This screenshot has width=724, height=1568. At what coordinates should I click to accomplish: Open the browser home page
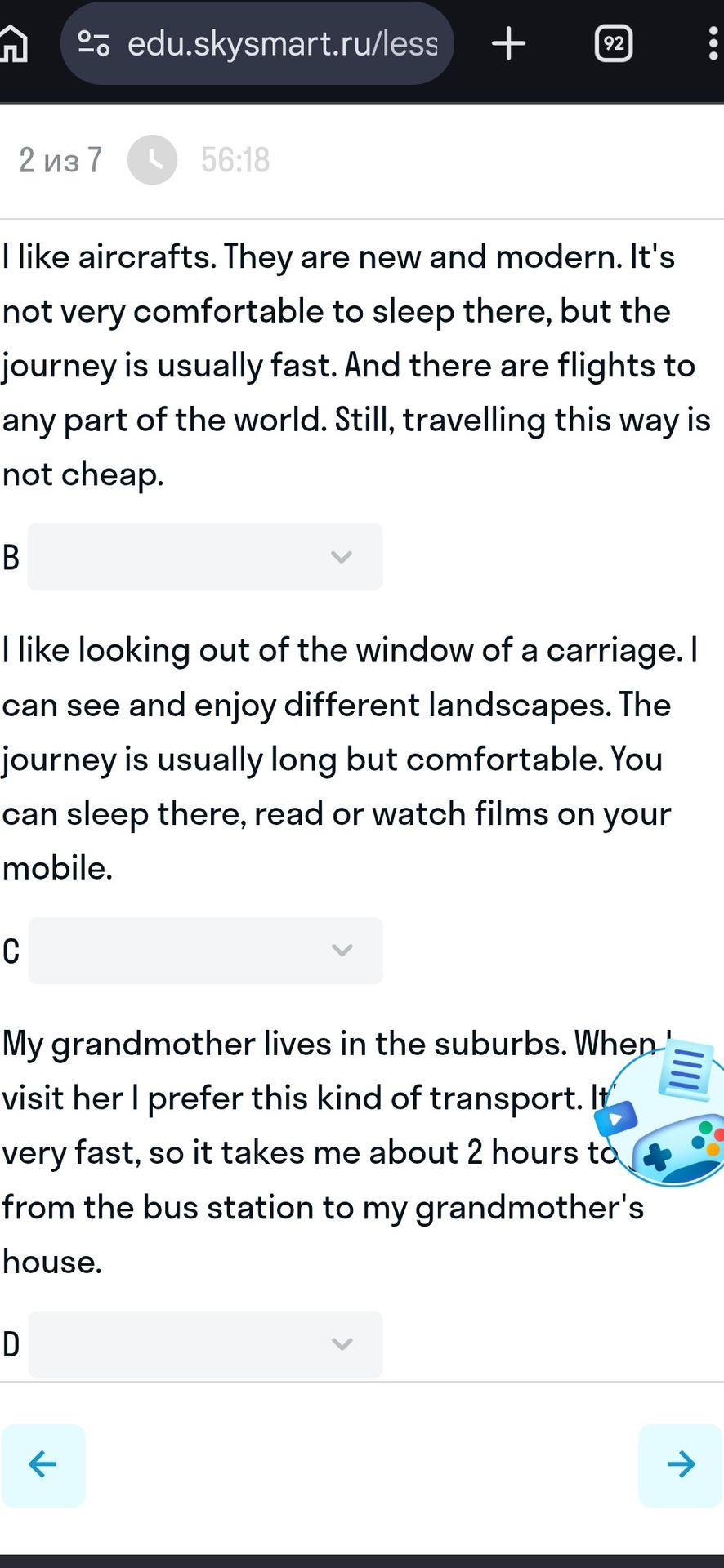12,43
